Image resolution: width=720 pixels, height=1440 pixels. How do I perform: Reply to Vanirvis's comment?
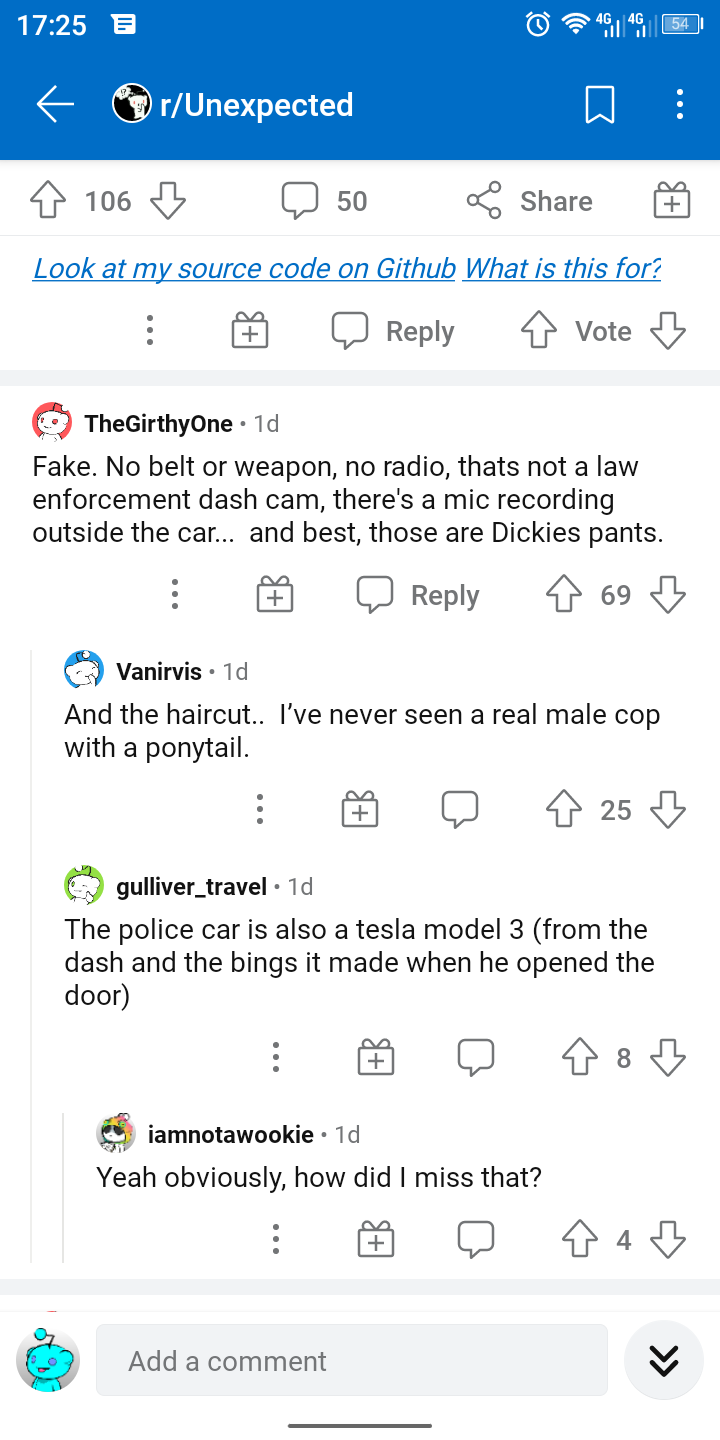tap(461, 809)
